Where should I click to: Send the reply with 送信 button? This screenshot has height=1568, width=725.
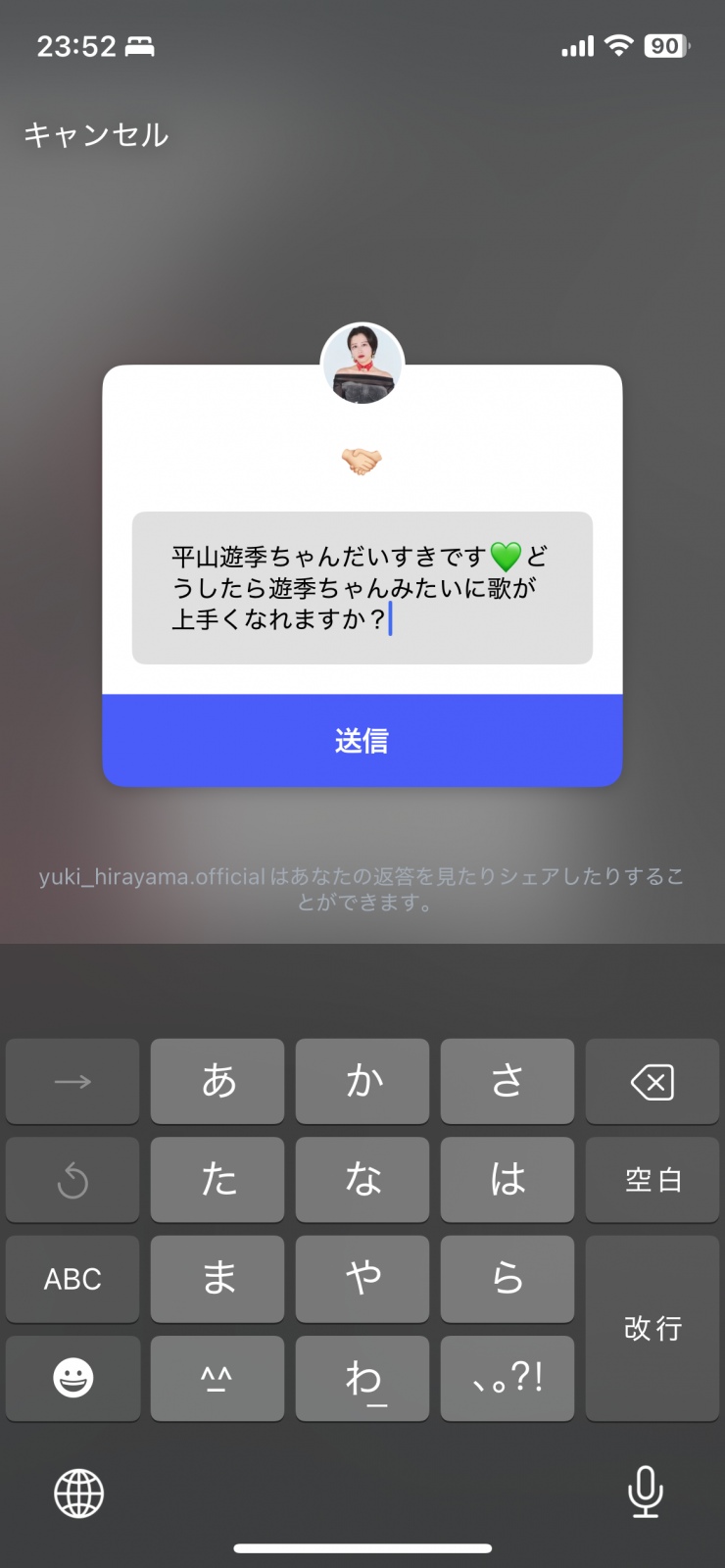tap(362, 740)
